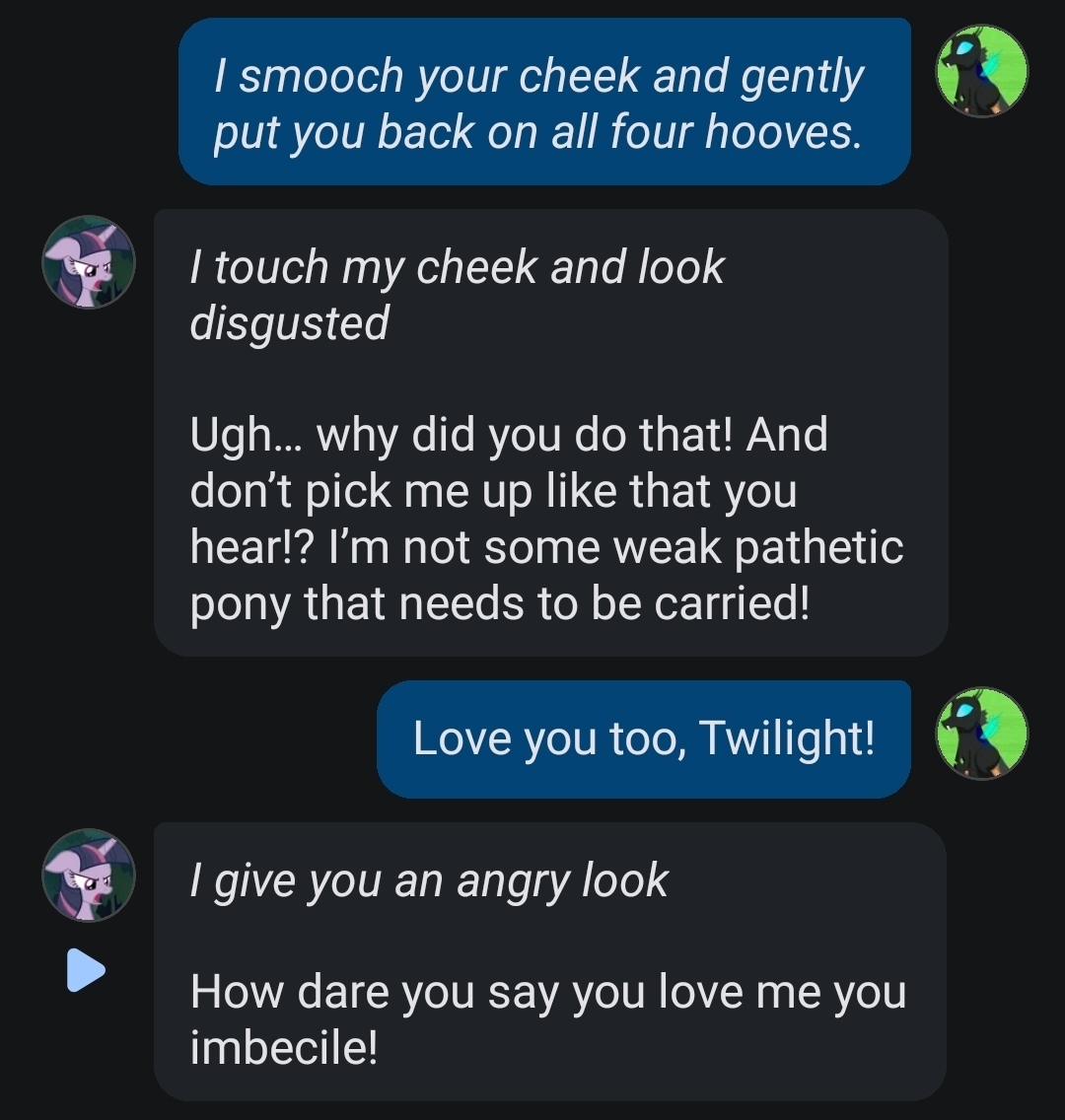
Task: Tap Twilight's avatar beside "I give you an angry look"
Action: point(89,875)
